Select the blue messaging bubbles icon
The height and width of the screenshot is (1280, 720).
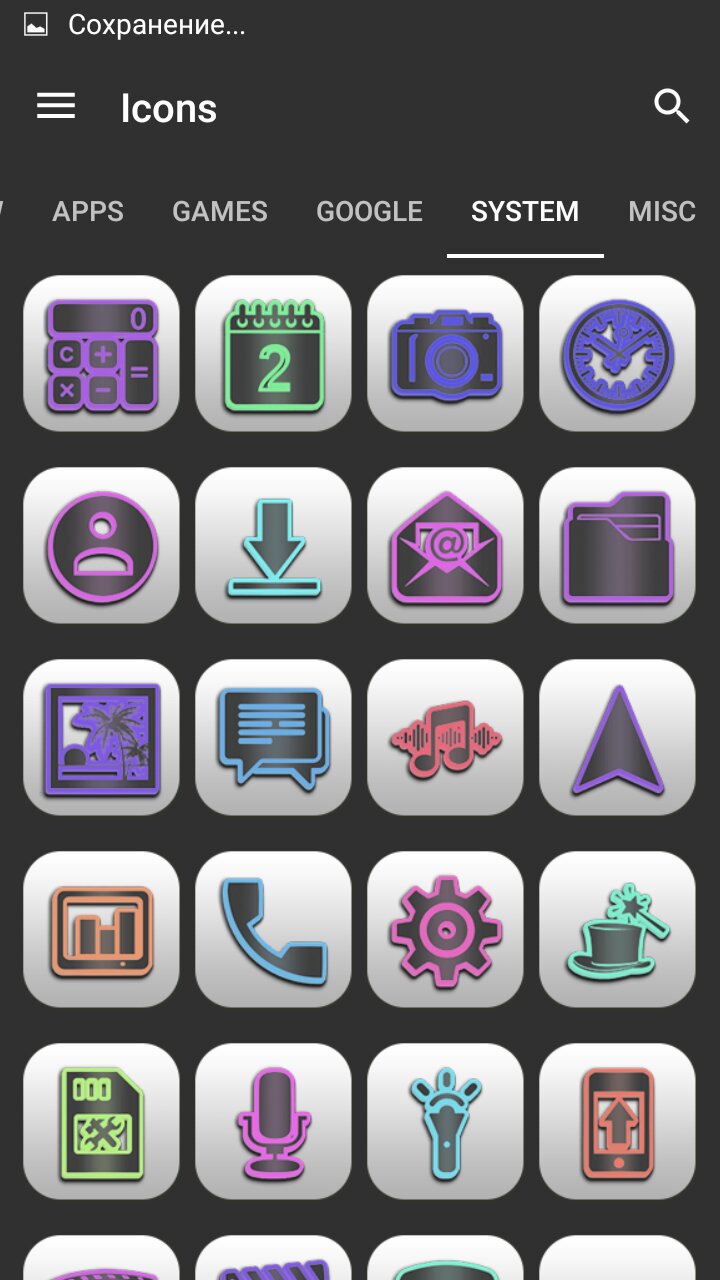click(x=273, y=738)
